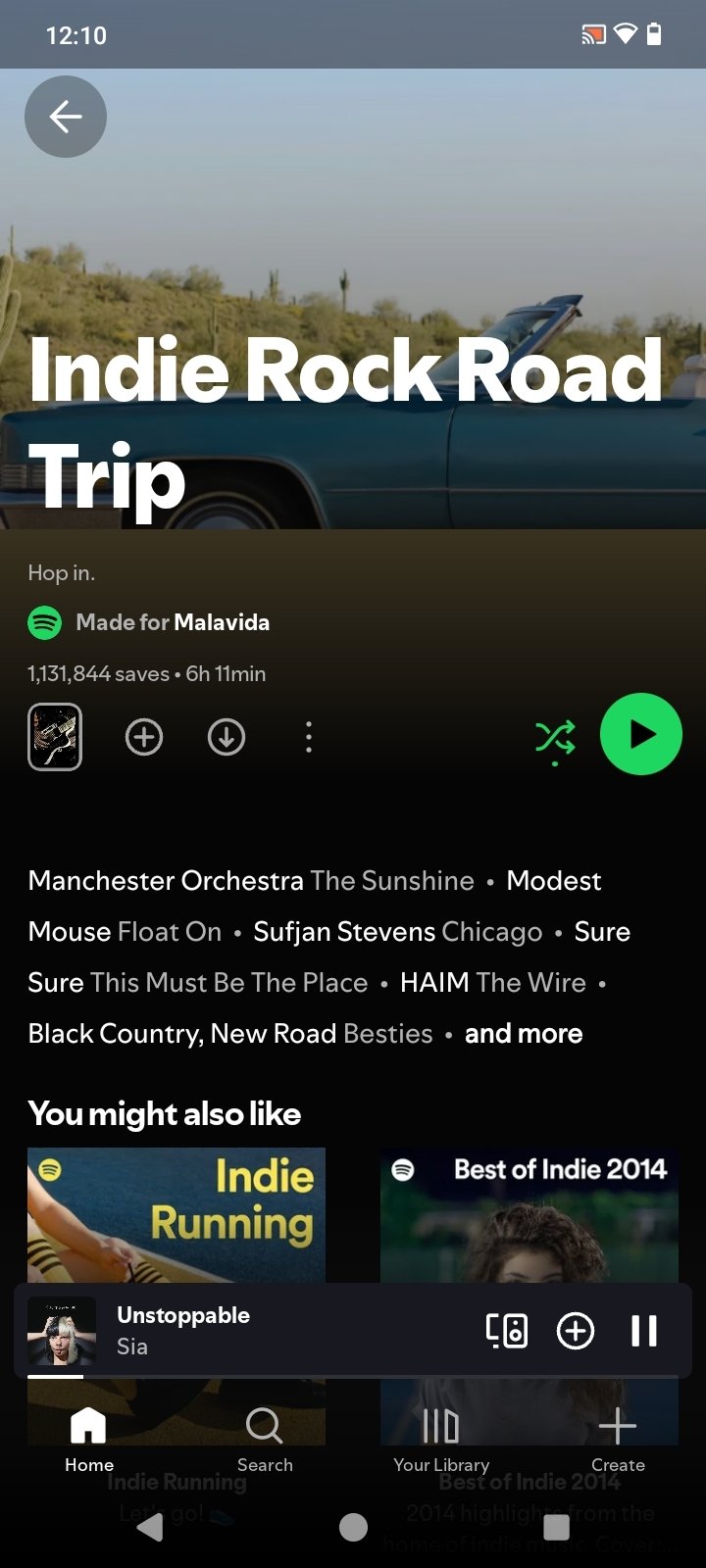Pause the currently playing song
The image size is (706, 1568).
(x=644, y=1330)
